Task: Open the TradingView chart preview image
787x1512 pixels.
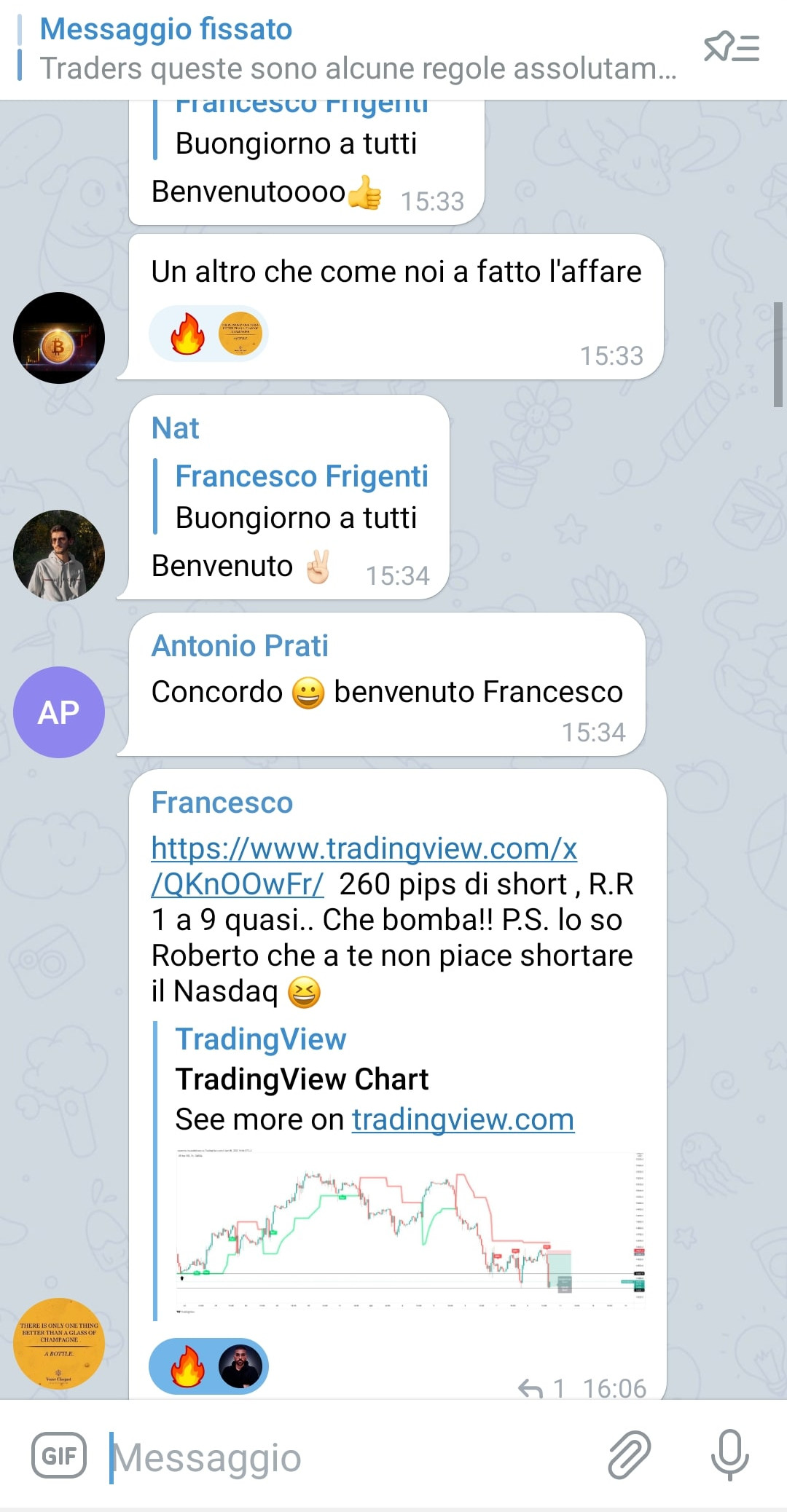Action: coord(410,1232)
